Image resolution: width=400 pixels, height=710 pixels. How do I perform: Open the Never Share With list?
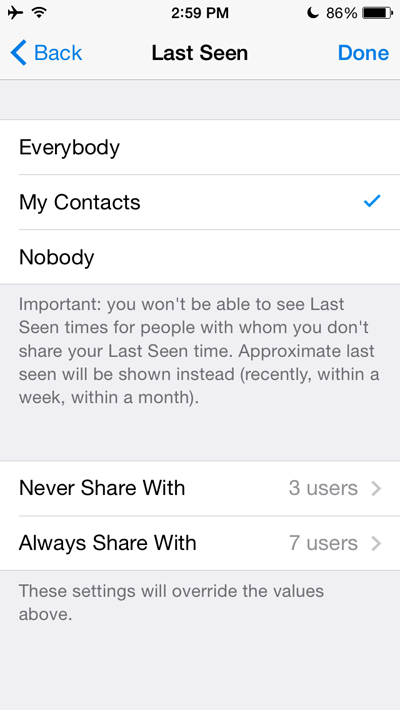tap(200, 488)
